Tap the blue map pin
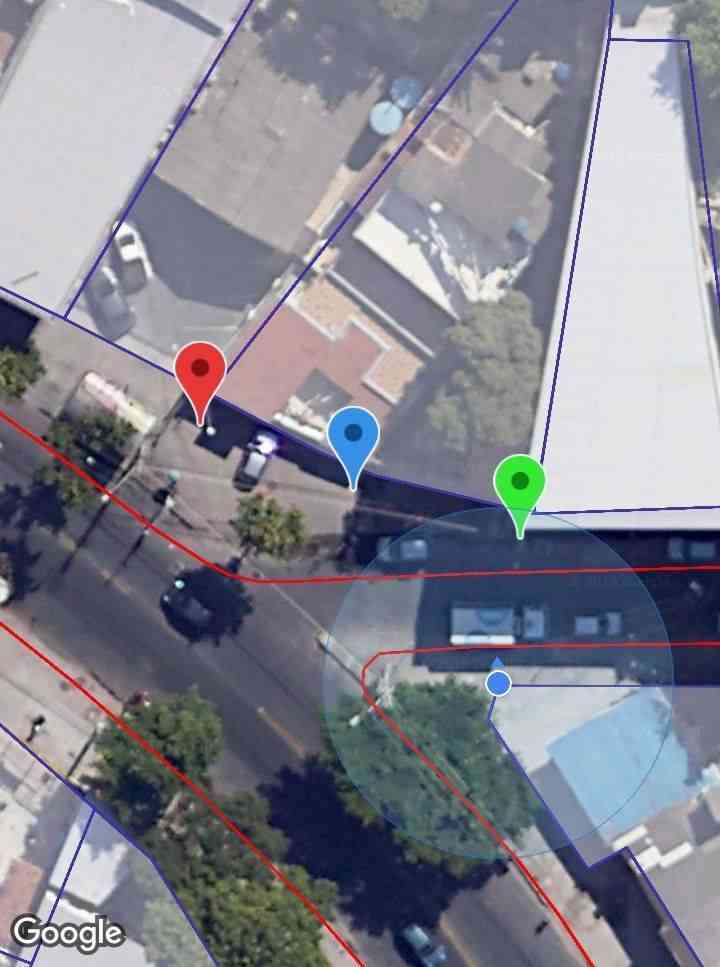Image resolution: width=720 pixels, height=967 pixels. 353,437
